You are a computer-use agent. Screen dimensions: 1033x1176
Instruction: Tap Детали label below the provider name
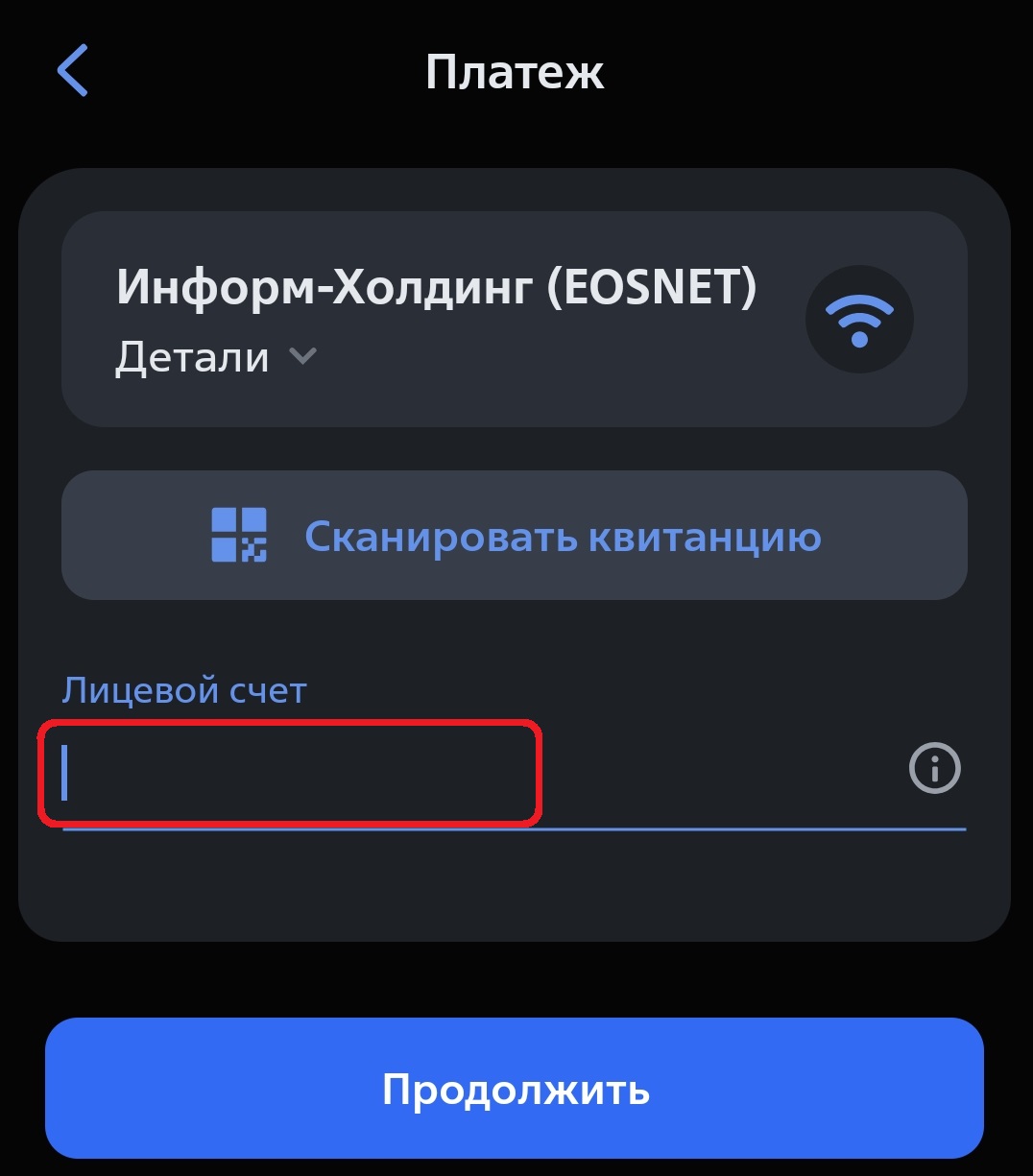191,356
